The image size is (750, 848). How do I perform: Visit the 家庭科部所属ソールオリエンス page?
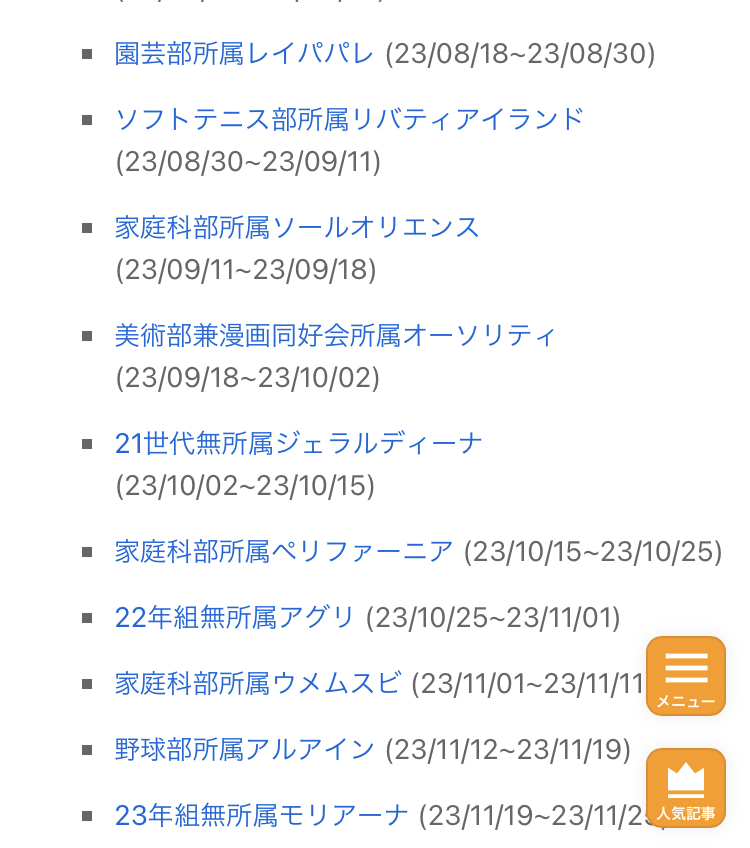(297, 227)
